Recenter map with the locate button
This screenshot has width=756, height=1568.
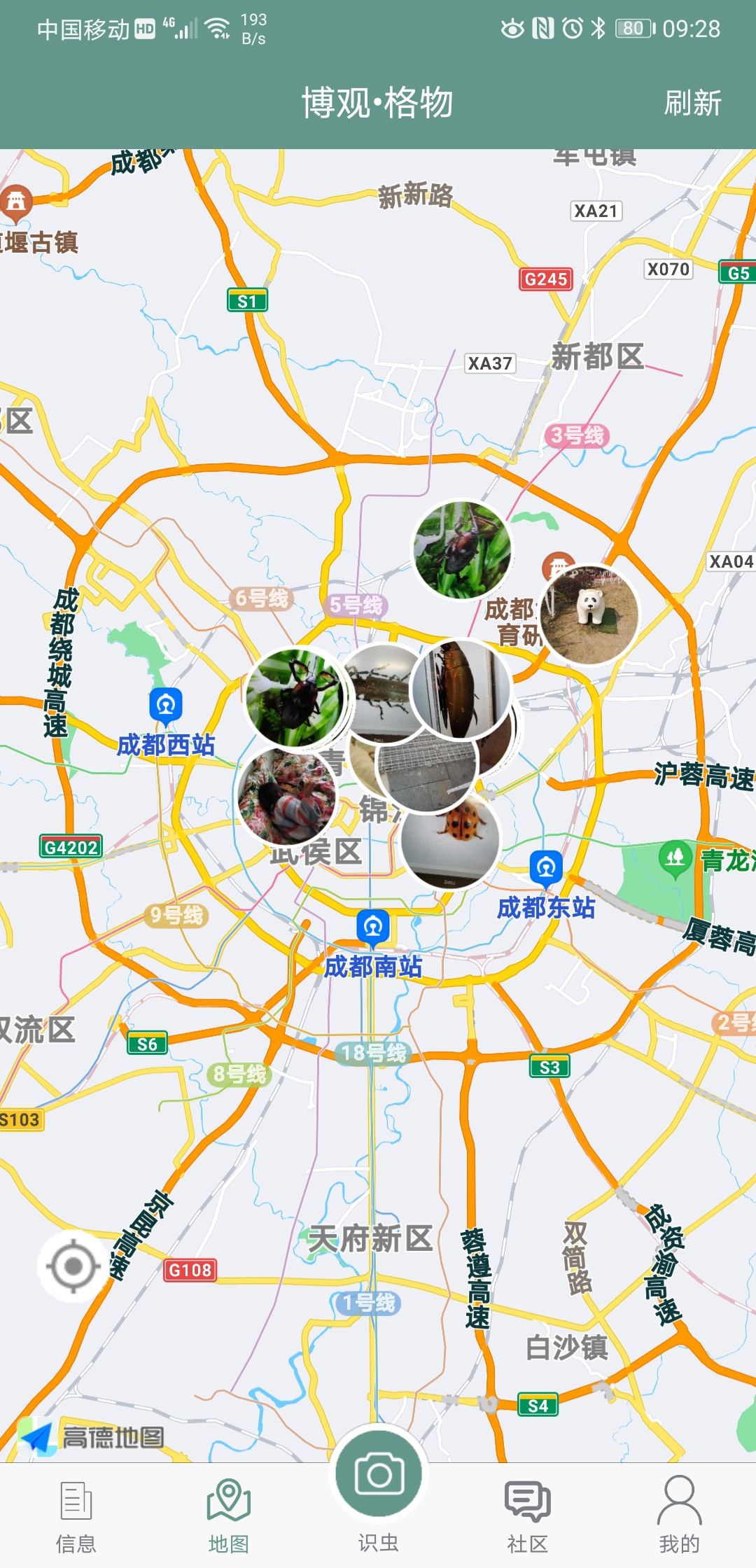coord(73,1266)
